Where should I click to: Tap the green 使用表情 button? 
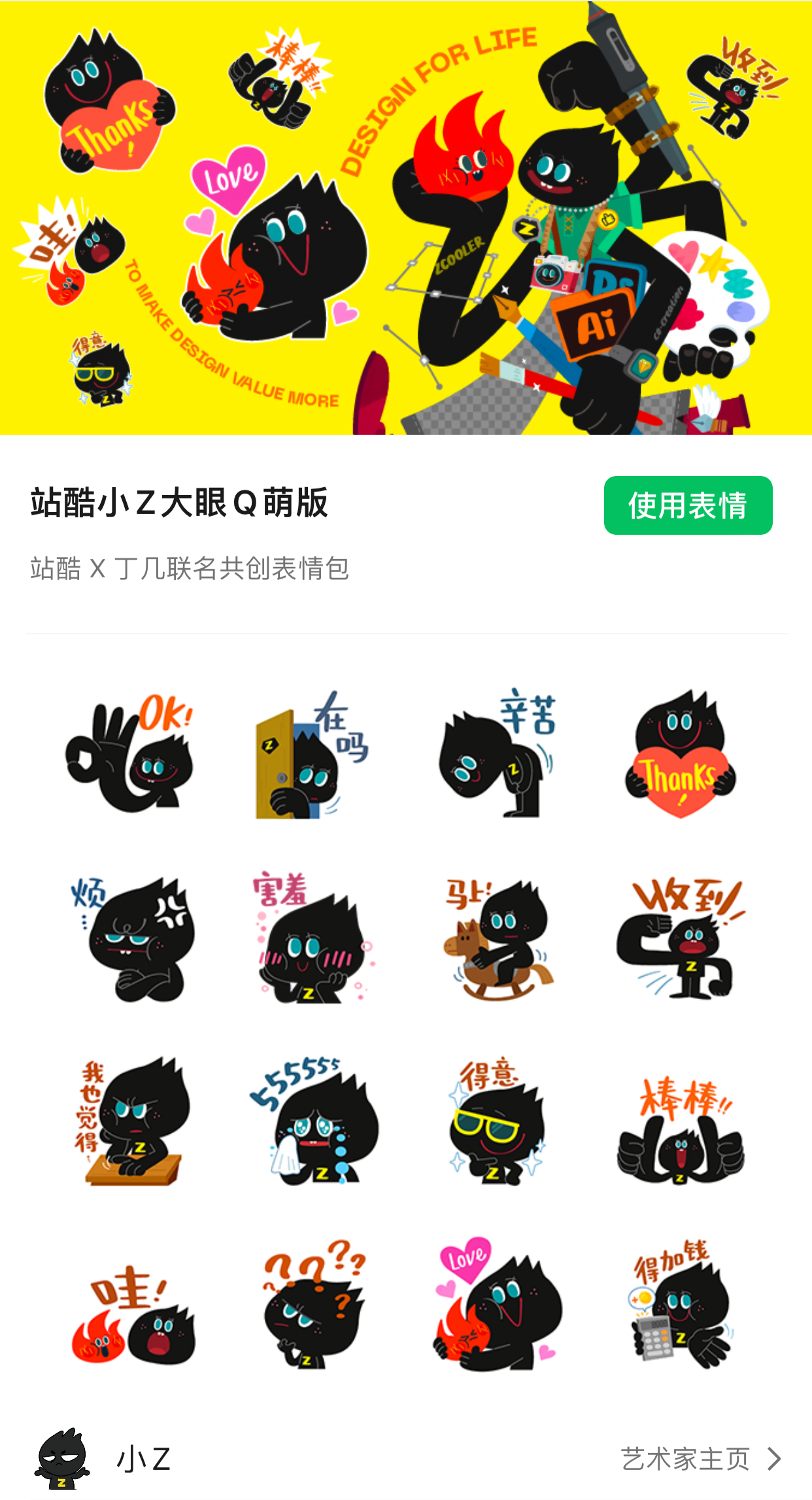coord(688,505)
